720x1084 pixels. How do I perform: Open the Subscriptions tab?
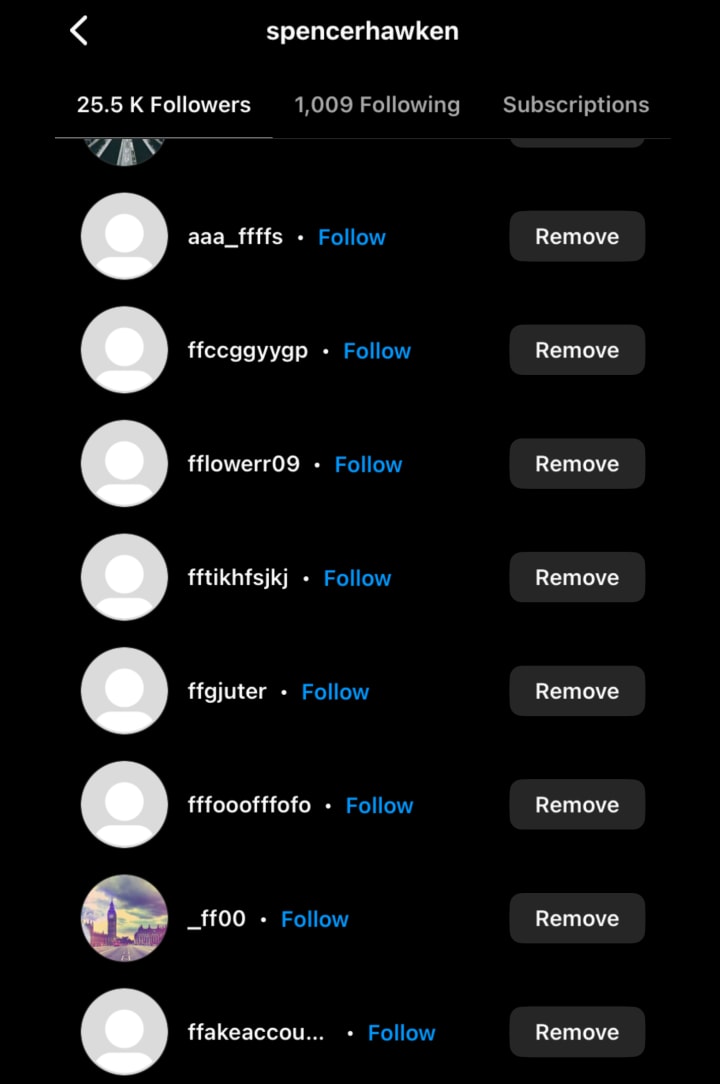(x=575, y=105)
